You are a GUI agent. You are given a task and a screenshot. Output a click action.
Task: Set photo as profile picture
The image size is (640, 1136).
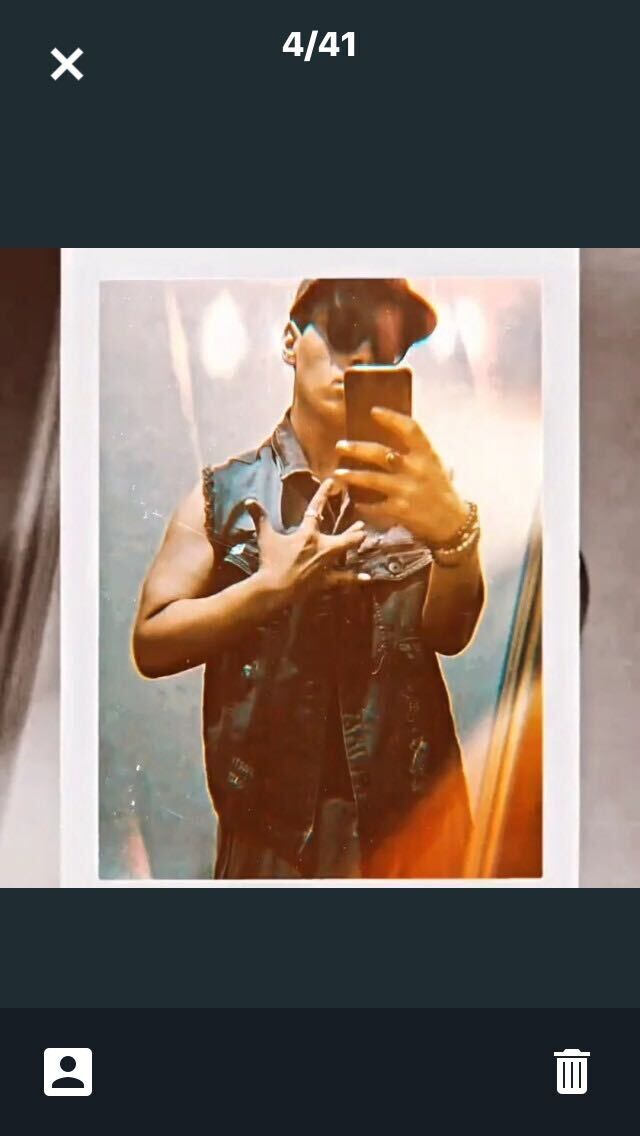[68, 1071]
